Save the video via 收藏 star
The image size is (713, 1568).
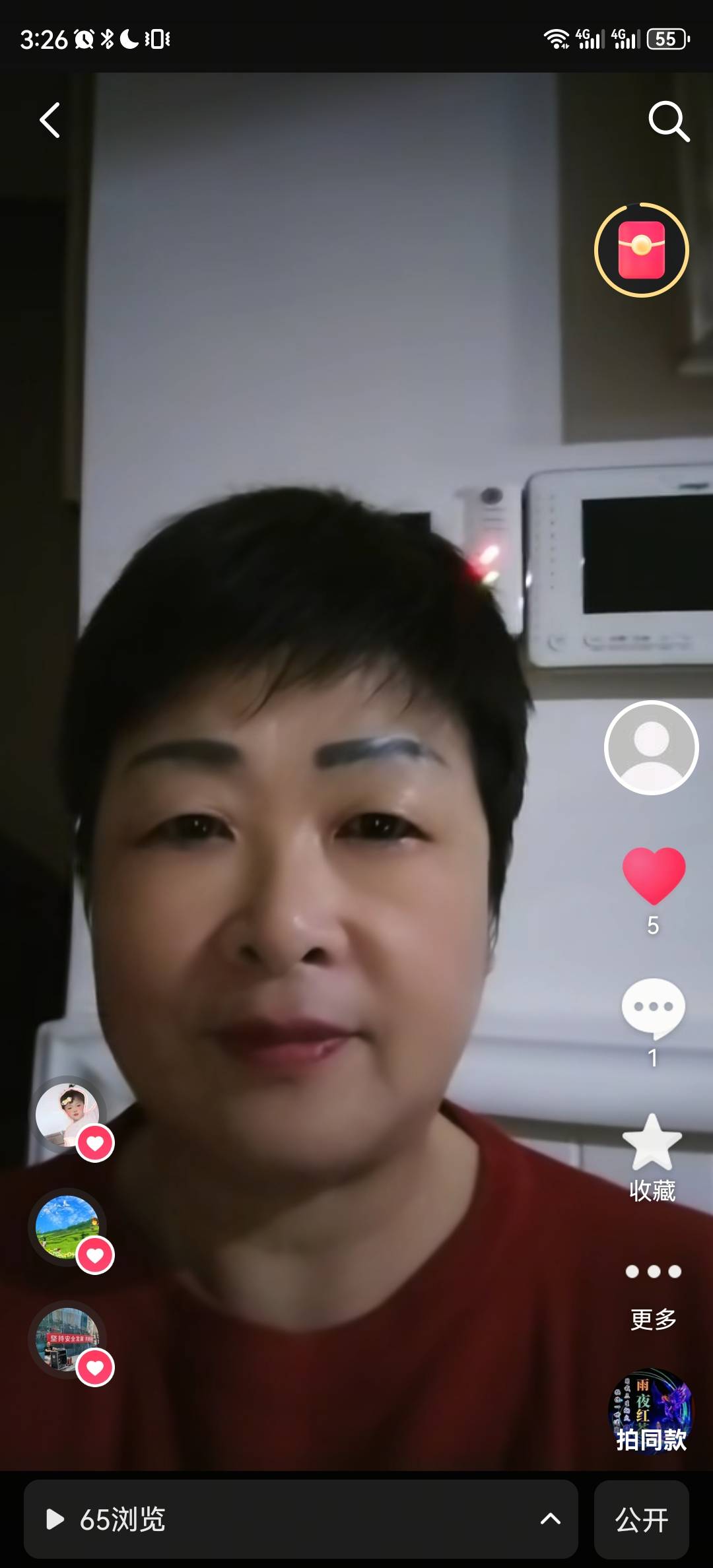[x=652, y=1143]
